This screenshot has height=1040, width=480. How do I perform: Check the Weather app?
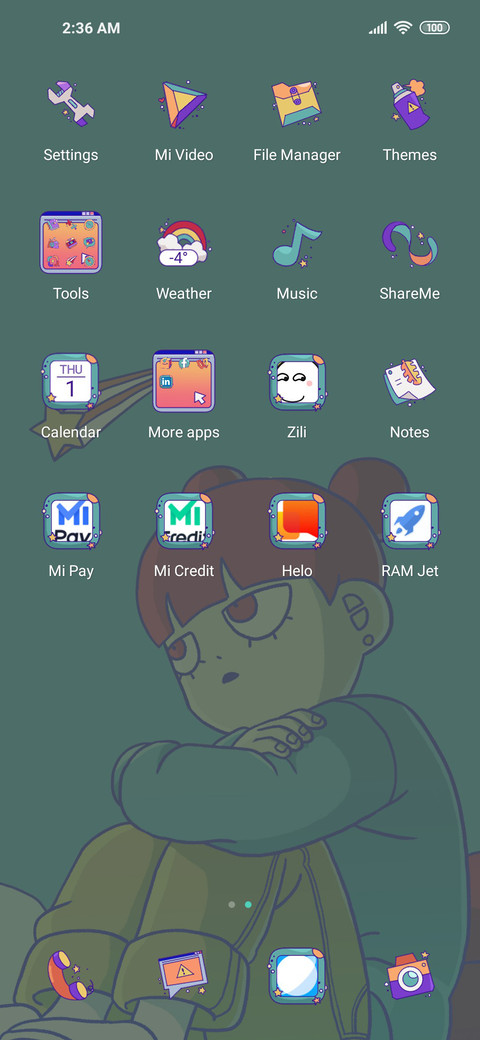184,243
